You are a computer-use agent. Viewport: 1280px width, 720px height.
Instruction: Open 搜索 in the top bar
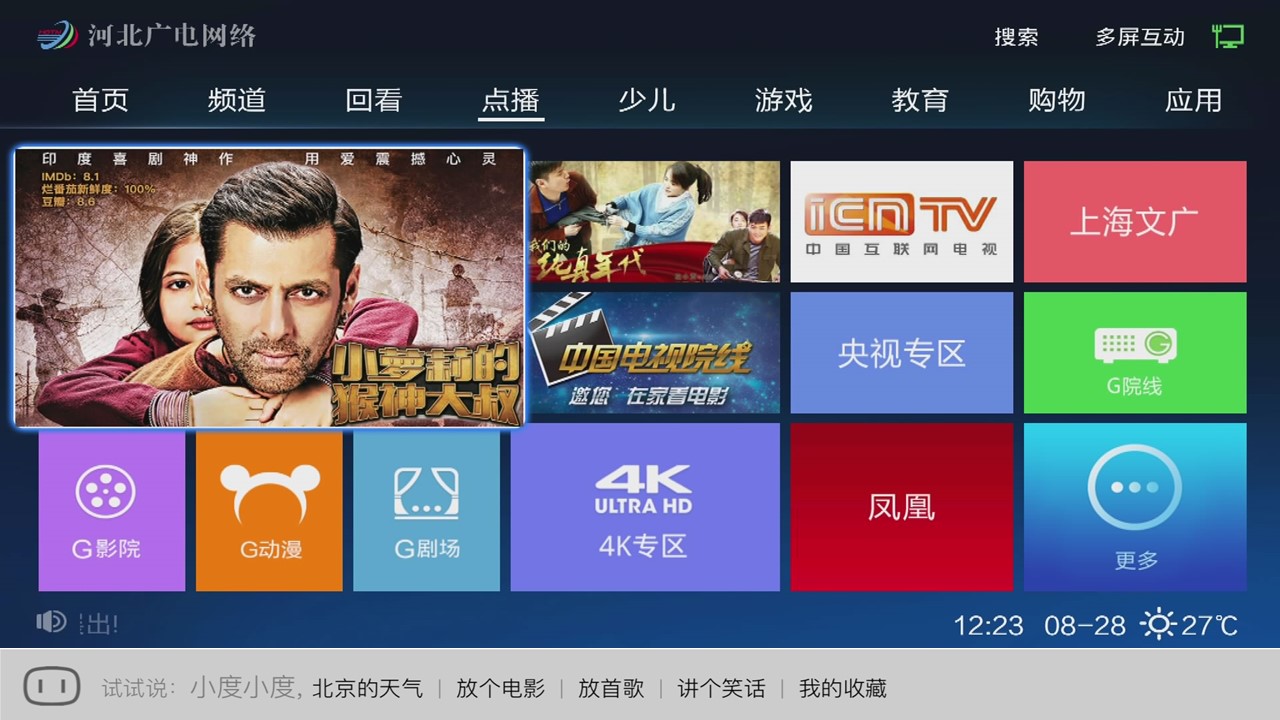tap(1016, 37)
